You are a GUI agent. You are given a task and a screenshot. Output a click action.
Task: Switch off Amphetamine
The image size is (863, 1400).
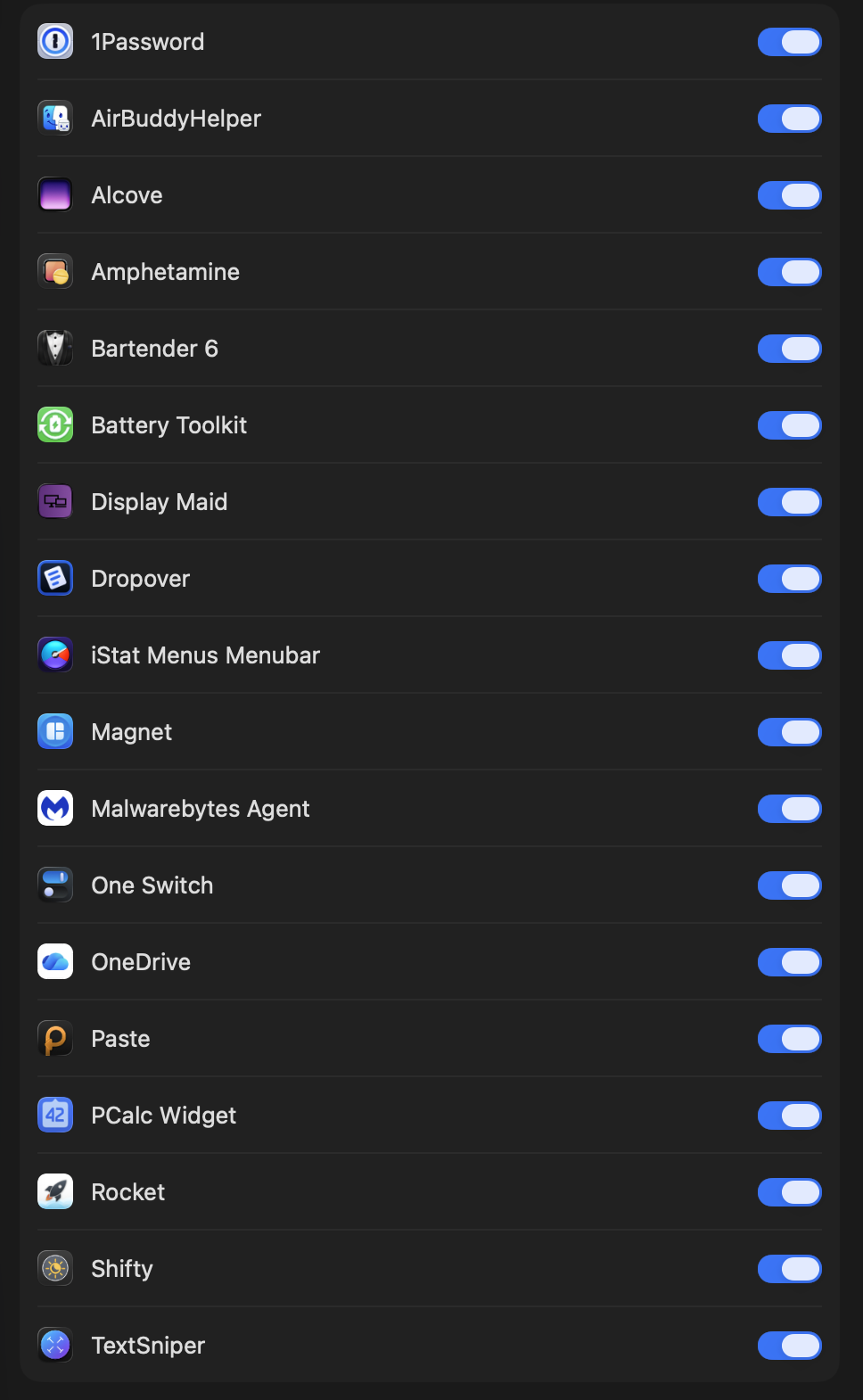coord(789,272)
